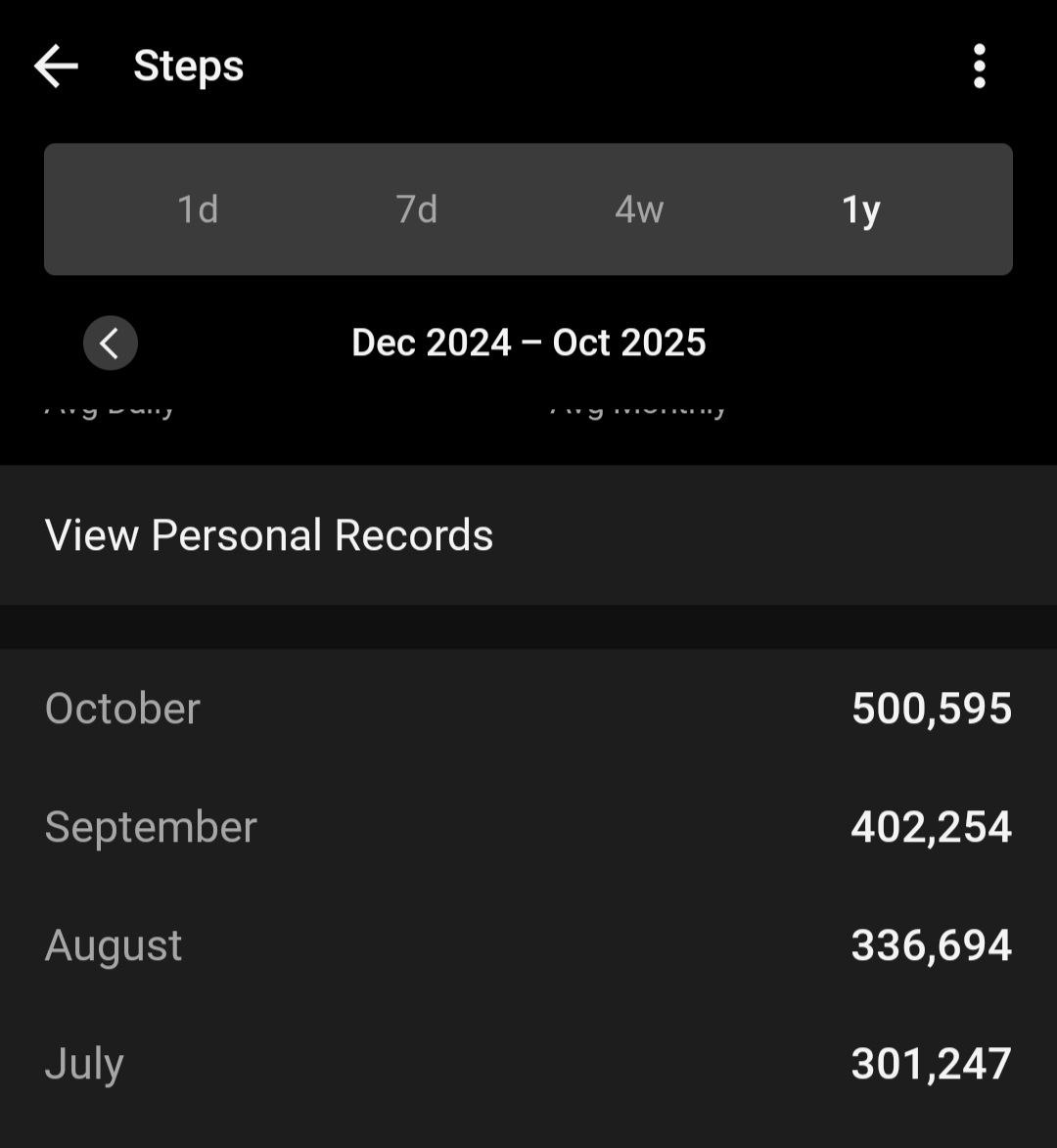Viewport: 1057px width, 1148px height.
Task: View September's step breakdown
Action: click(528, 827)
